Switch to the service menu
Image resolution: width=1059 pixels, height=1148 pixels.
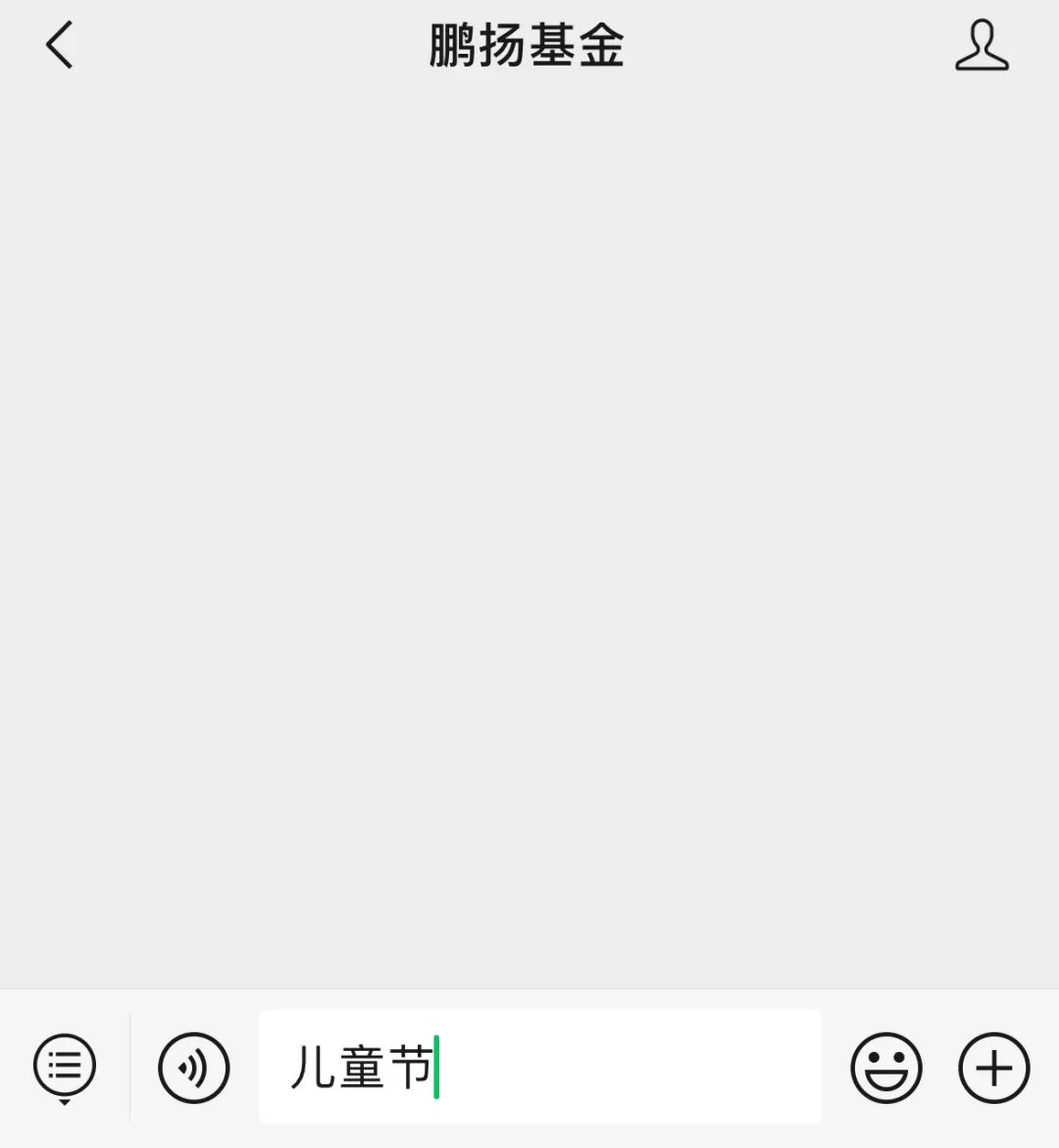(65, 1067)
